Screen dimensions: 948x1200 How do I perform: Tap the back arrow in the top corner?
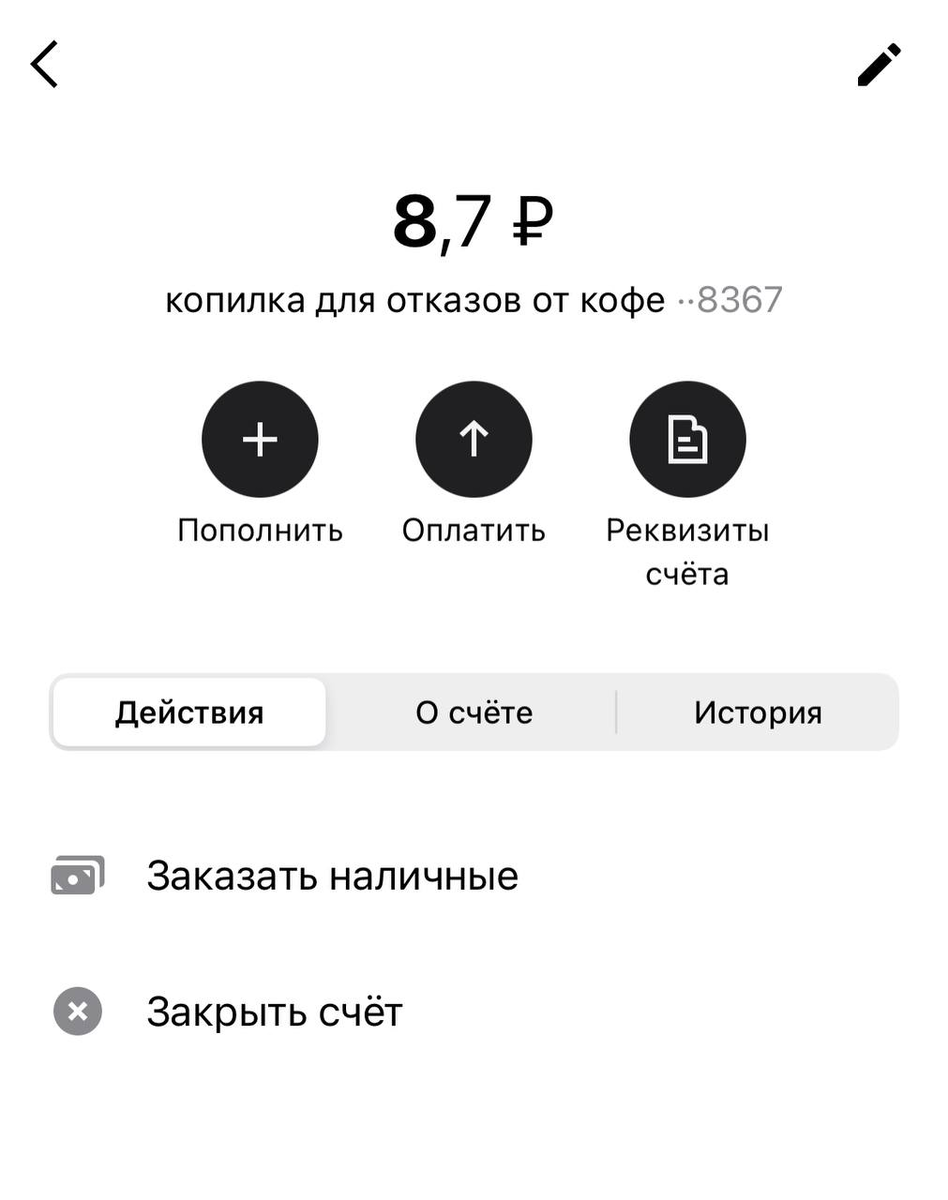click(x=45, y=63)
